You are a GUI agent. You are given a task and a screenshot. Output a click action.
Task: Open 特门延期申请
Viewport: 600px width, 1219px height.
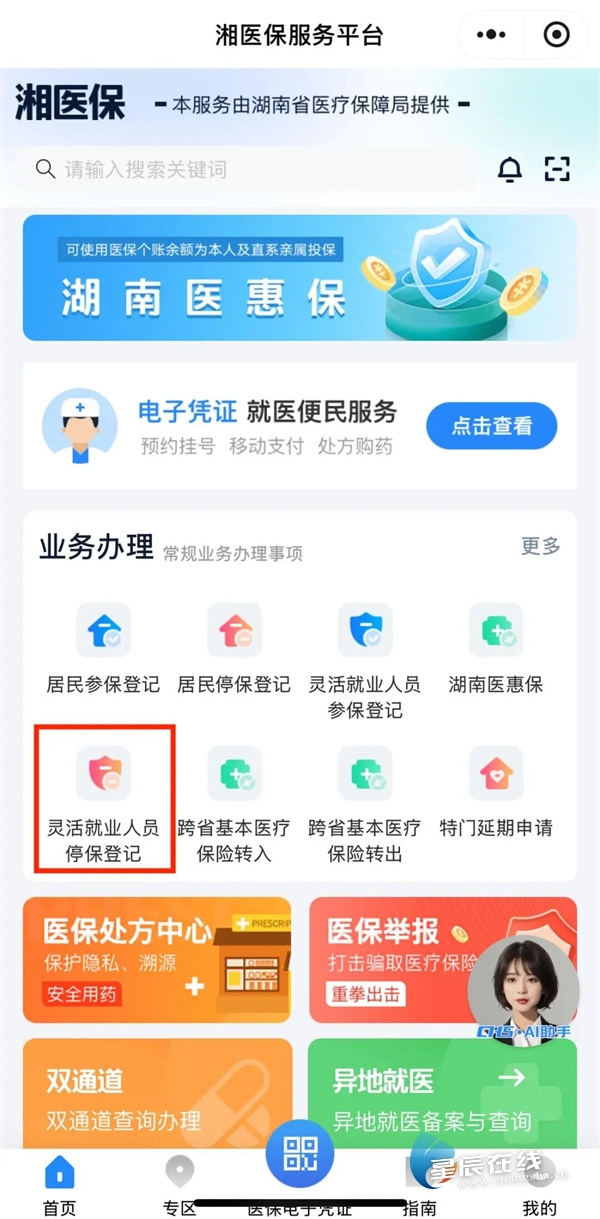[x=496, y=790]
